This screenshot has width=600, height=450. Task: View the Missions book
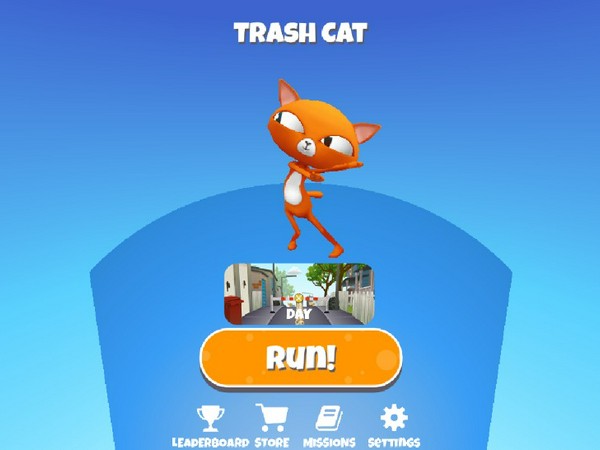(x=329, y=419)
